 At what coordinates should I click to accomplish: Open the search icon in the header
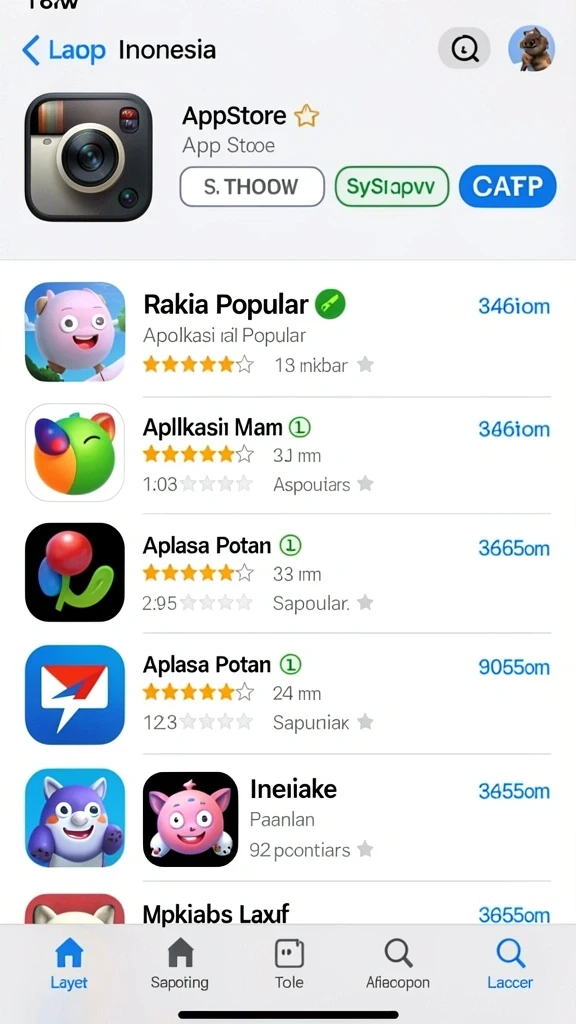464,48
